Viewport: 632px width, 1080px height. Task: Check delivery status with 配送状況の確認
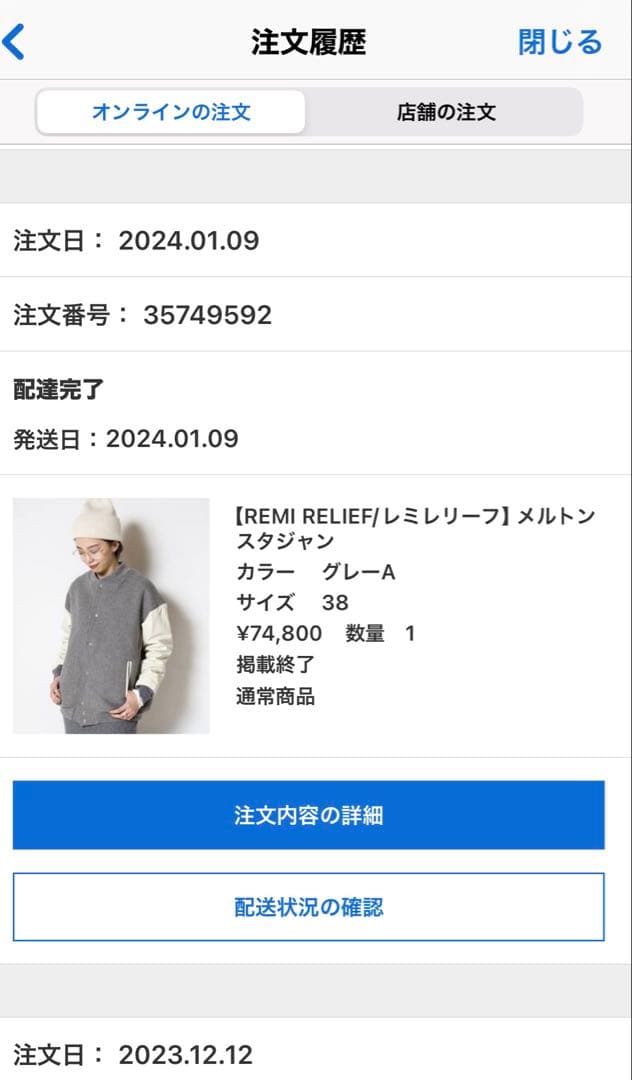(308, 907)
